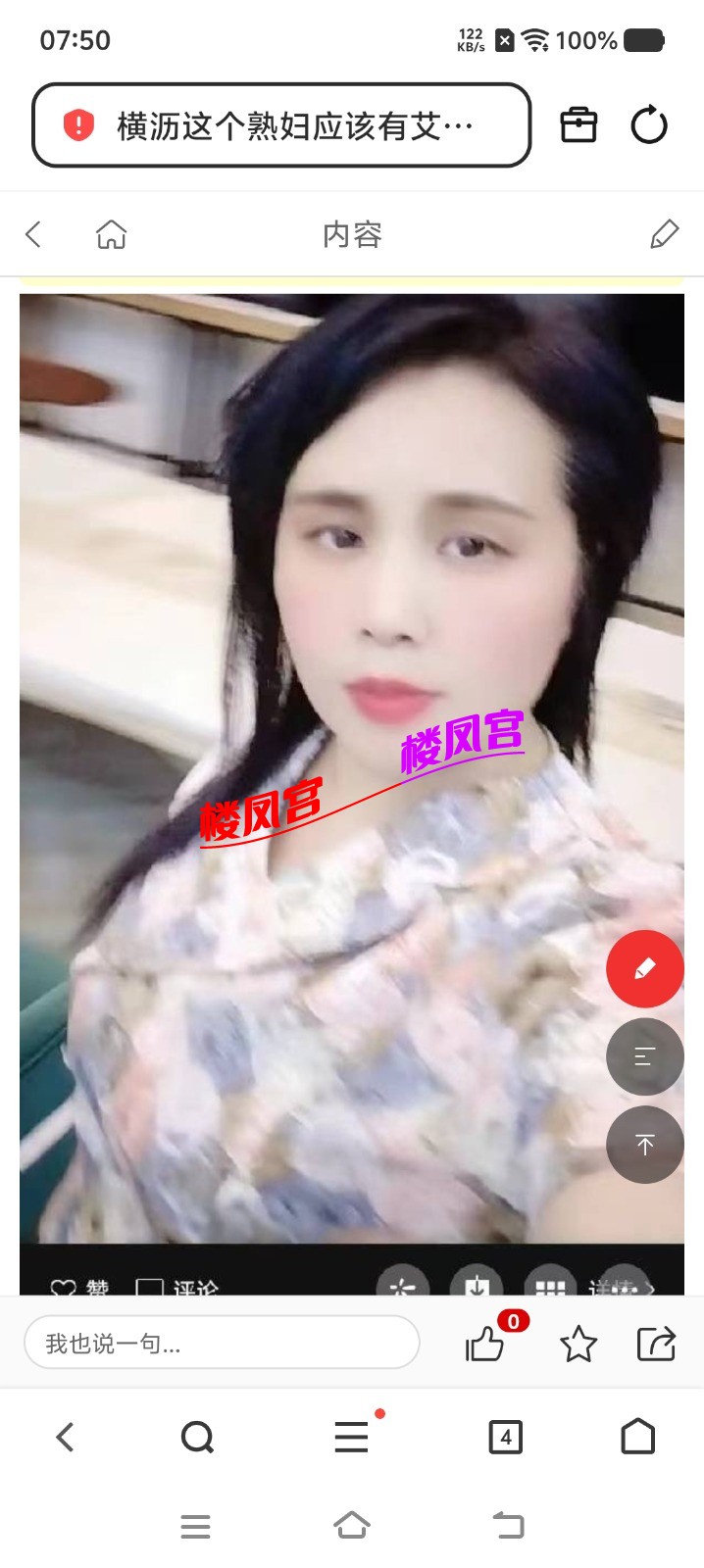The image size is (704, 1568).
Task: Reload the current page
Action: pyautogui.click(x=649, y=125)
